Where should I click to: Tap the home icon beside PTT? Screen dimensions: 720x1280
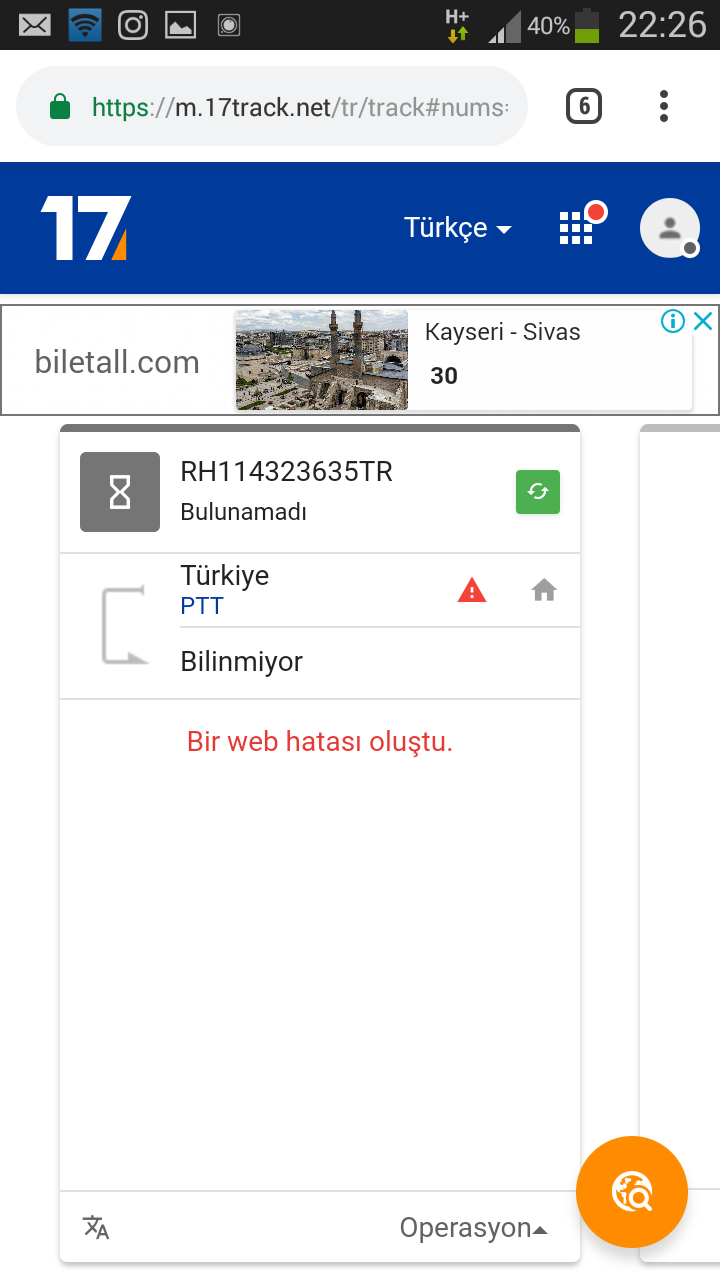pos(544,591)
